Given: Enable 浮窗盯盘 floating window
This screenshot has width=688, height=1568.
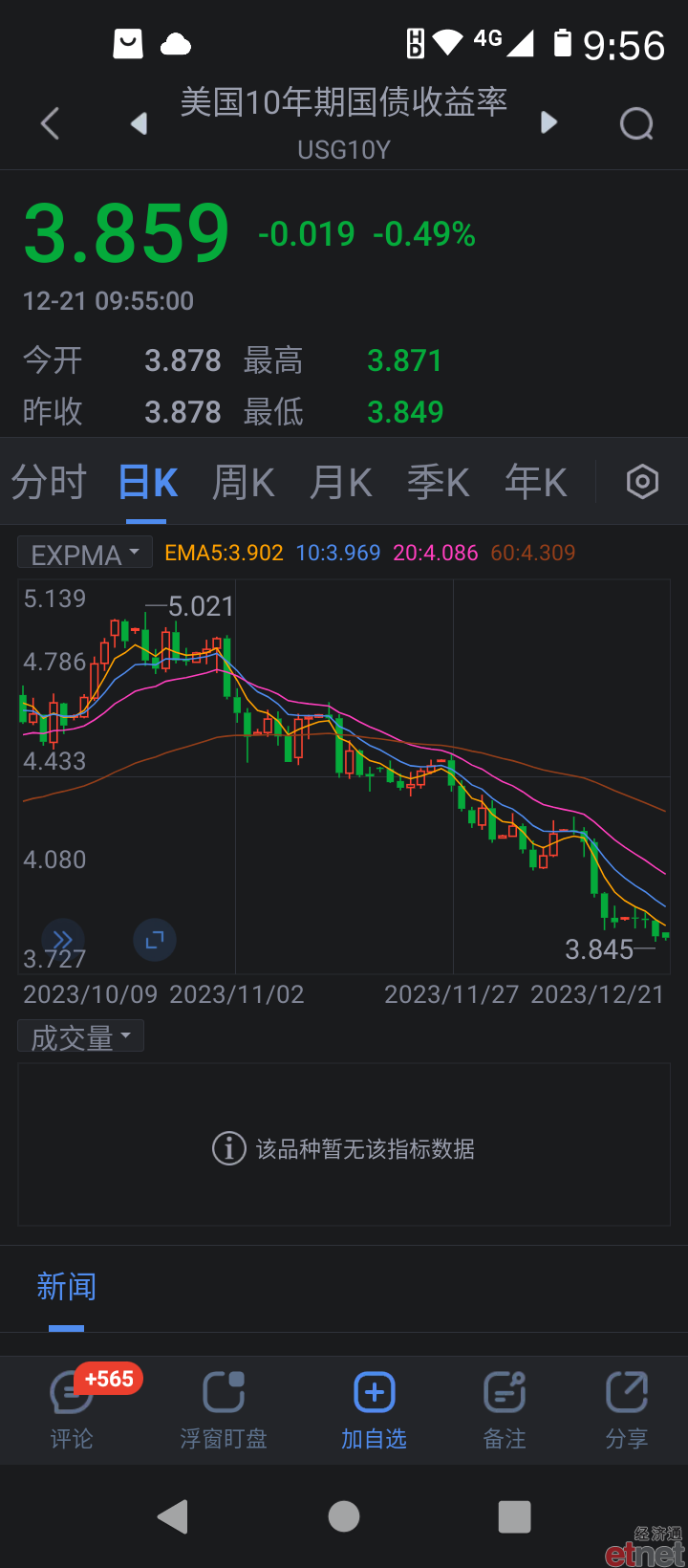Looking at the screenshot, I should click(x=224, y=1408).
